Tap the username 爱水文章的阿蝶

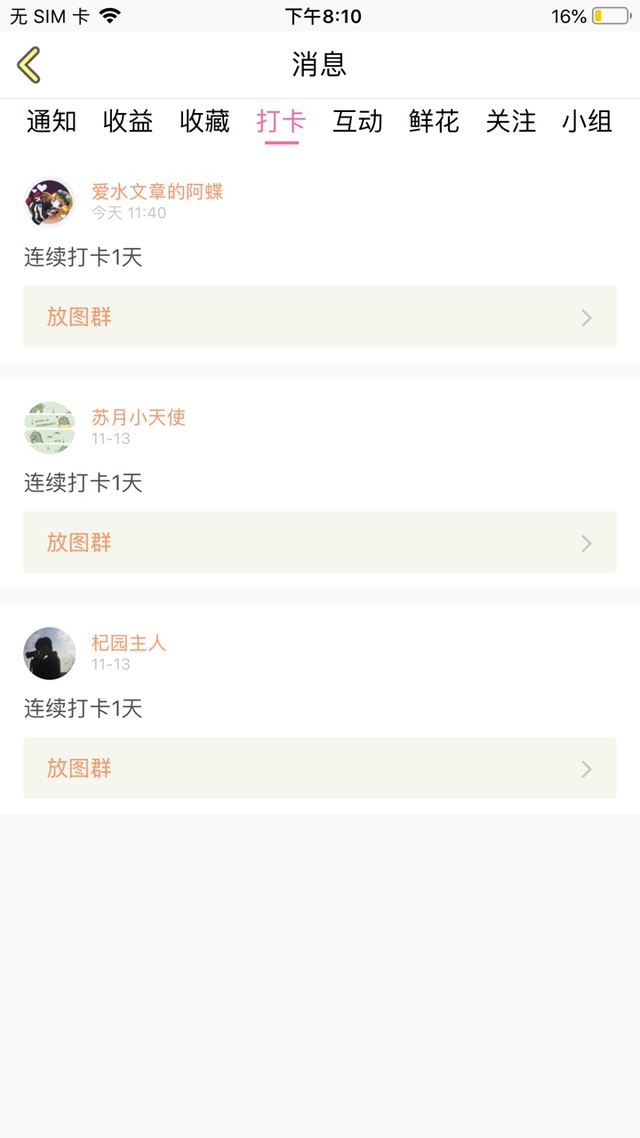pyautogui.click(x=157, y=191)
